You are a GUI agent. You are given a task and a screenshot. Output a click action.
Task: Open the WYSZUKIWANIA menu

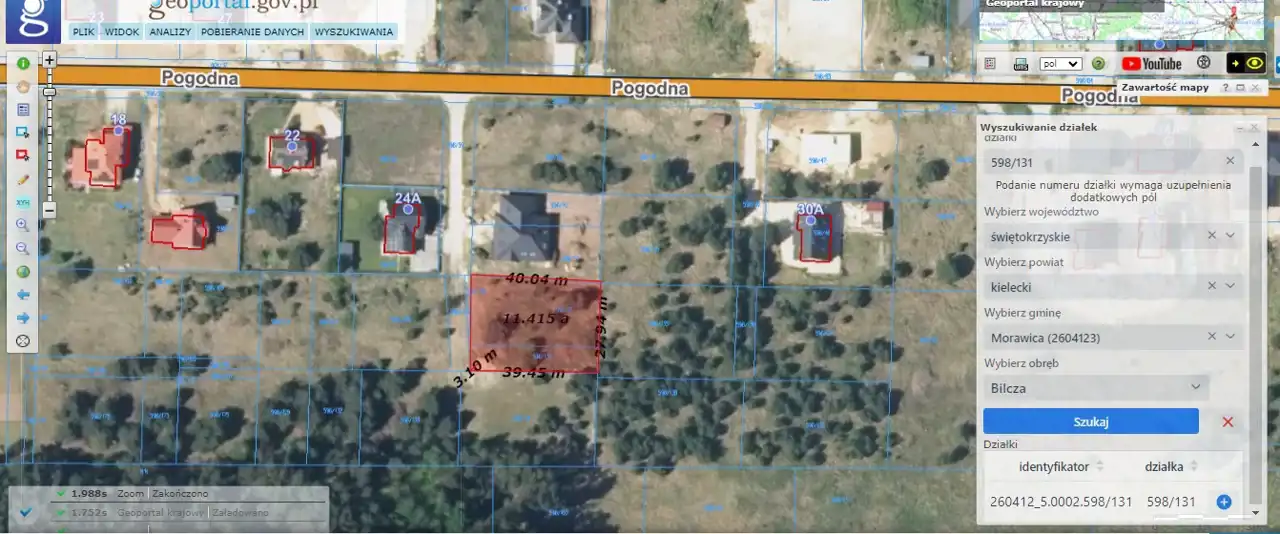pos(354,32)
